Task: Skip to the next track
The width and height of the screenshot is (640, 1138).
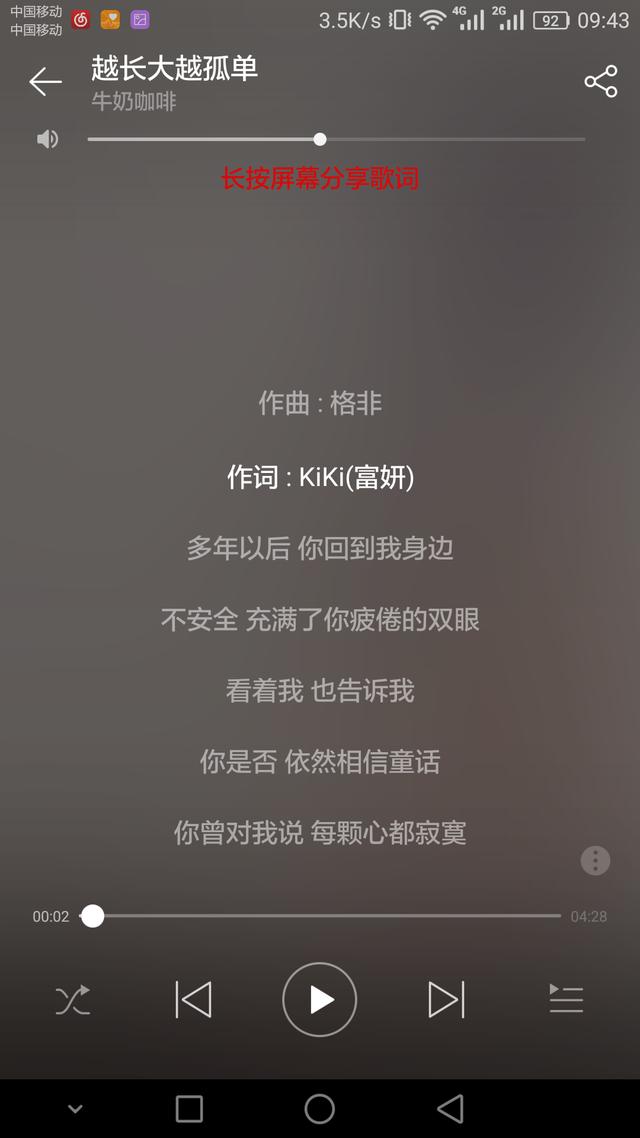Action: click(x=446, y=999)
